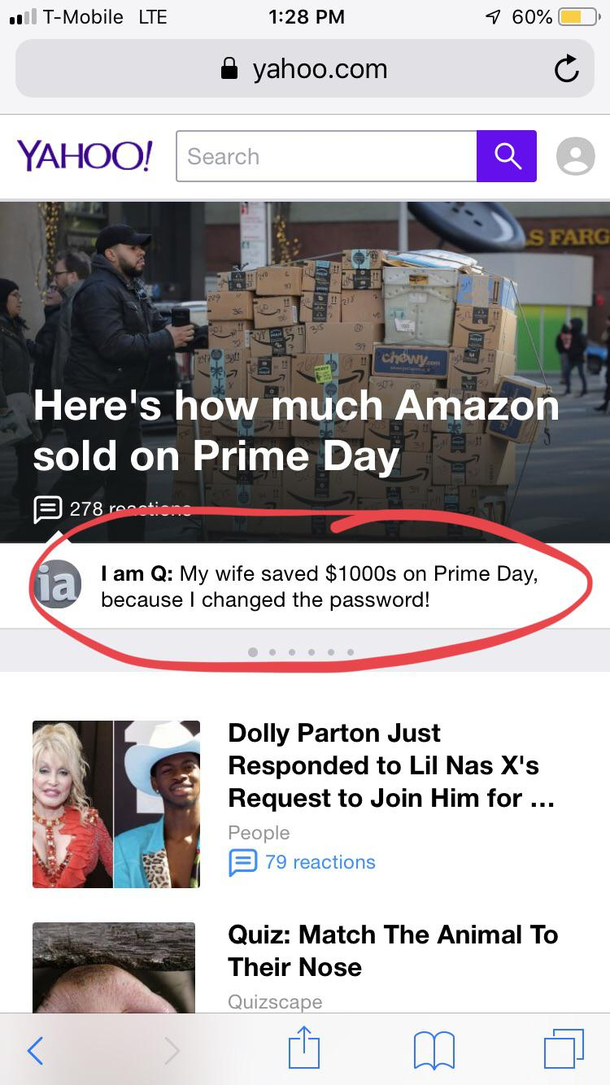The image size is (610, 1085).
Task: Open the Dolly Parton Lil Nas X article
Action: pyautogui.click(x=391, y=765)
